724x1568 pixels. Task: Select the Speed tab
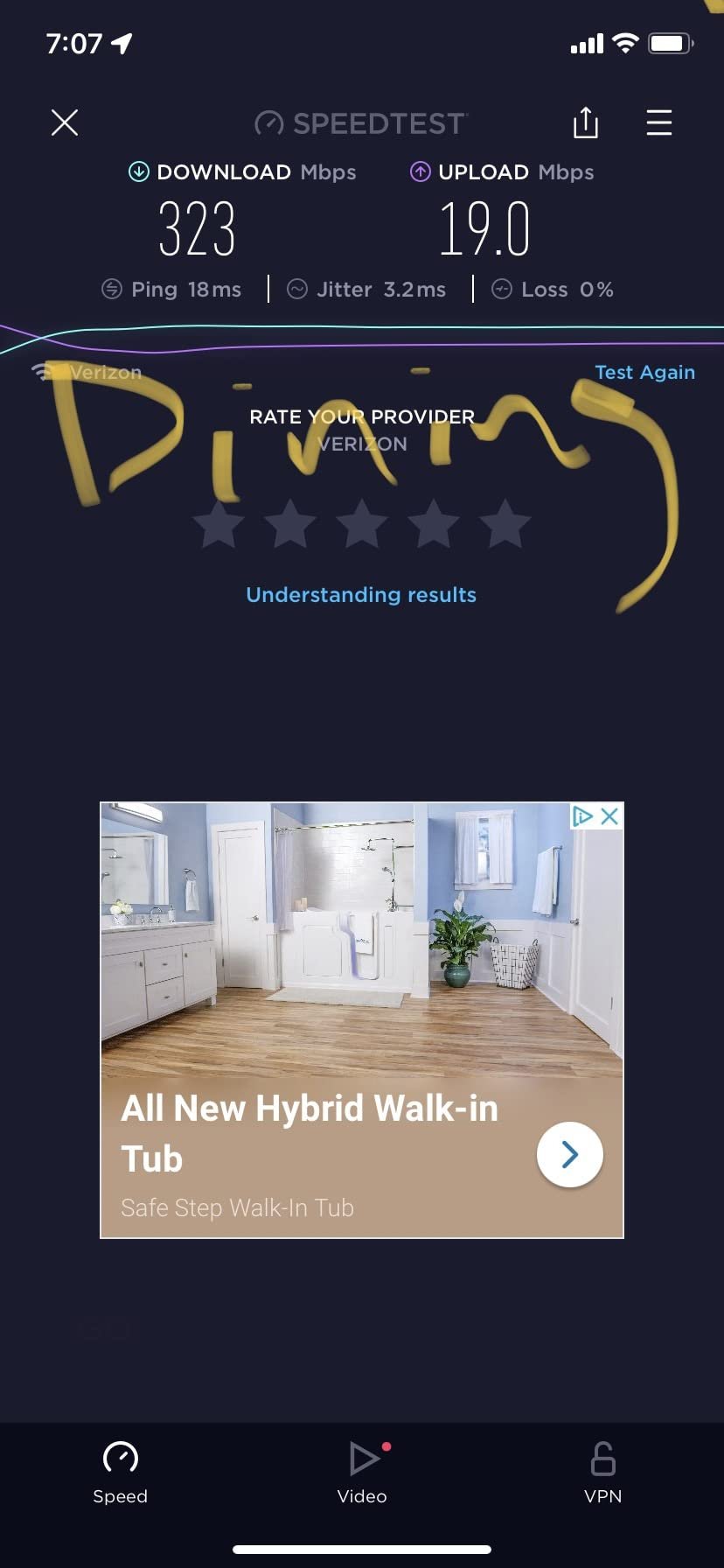click(x=121, y=1473)
